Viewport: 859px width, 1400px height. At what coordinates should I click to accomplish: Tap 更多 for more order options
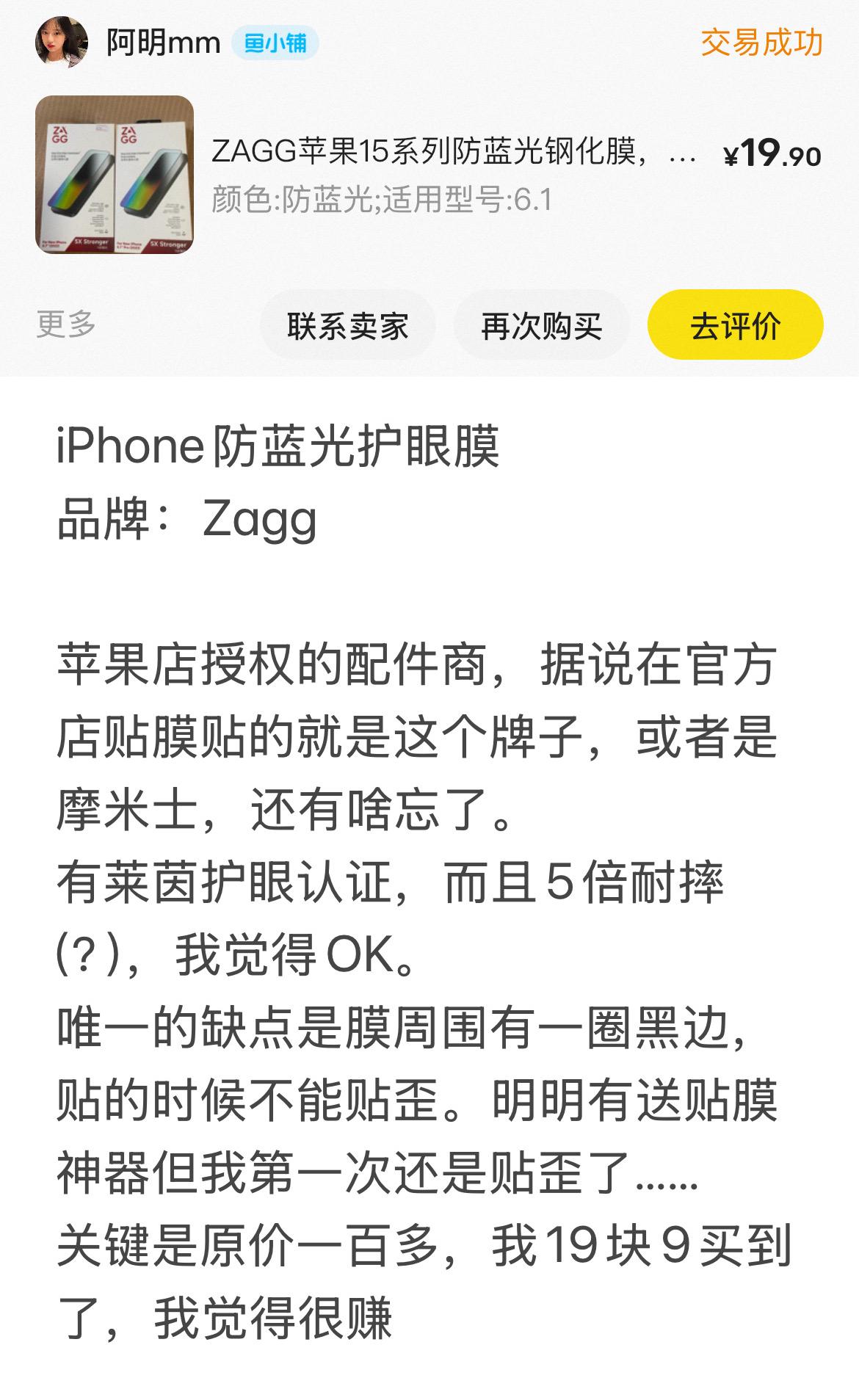coord(66,324)
